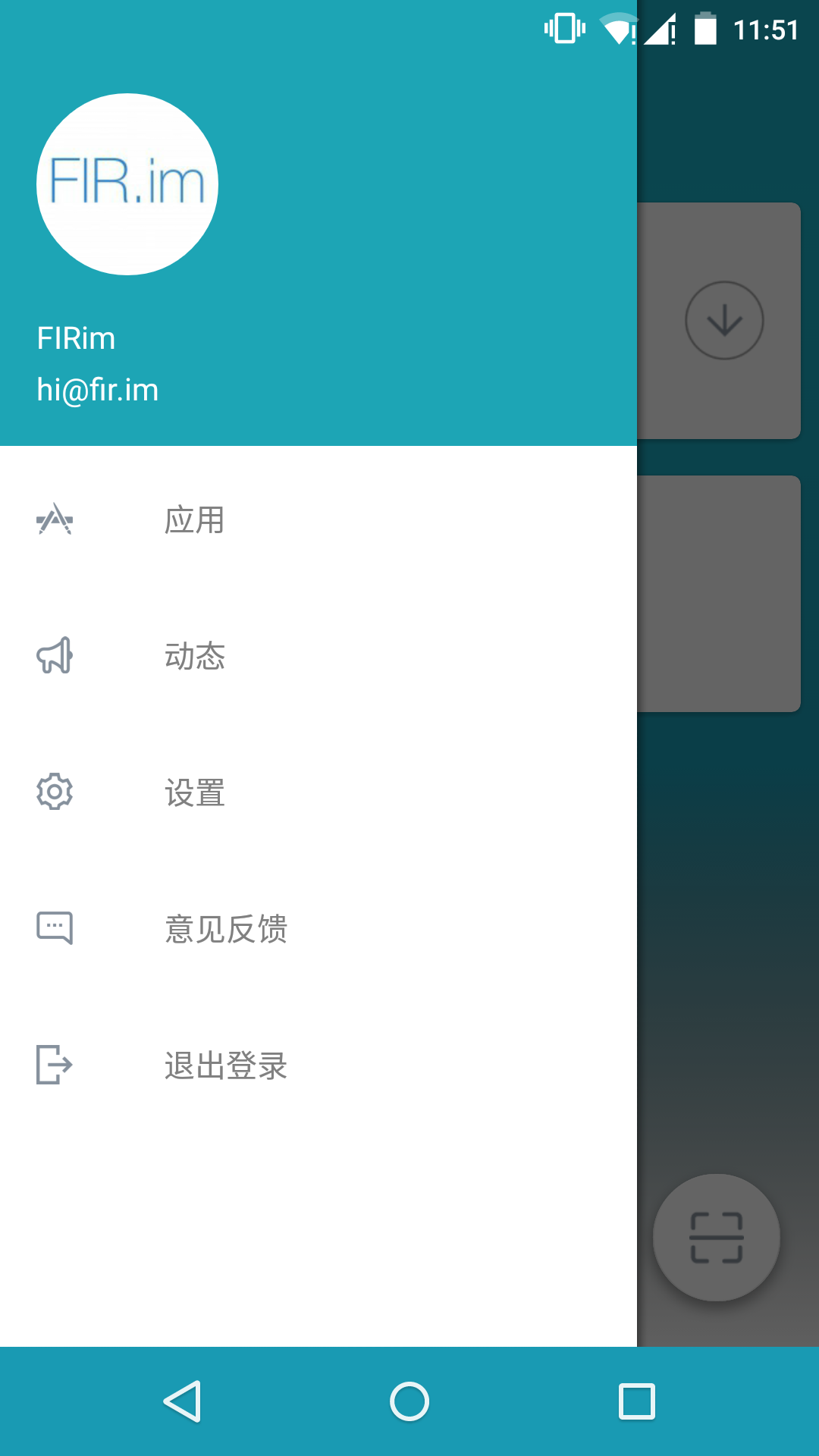Go back with the system back button
Screen dimensions: 819x1456
(182, 1401)
